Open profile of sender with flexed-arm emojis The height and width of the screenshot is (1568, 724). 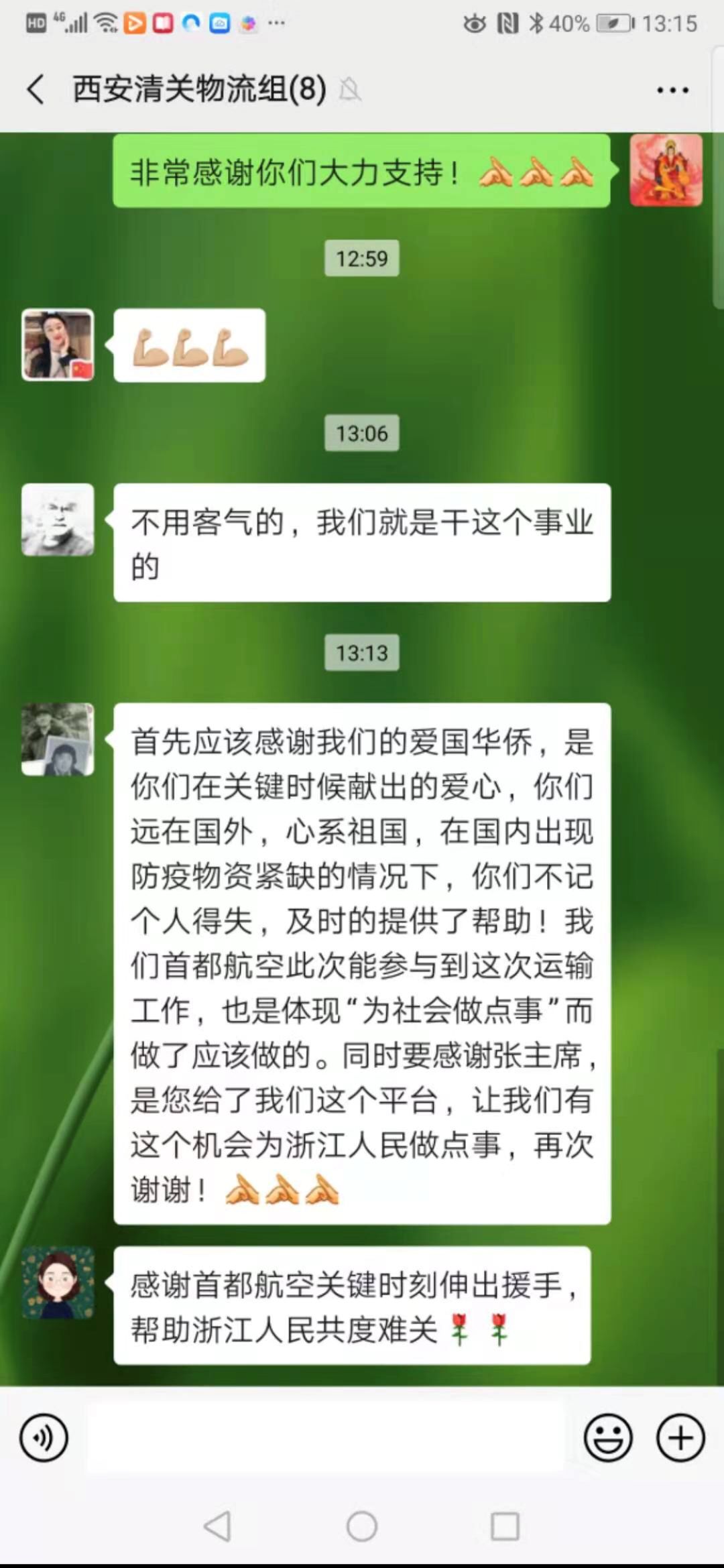[x=58, y=345]
